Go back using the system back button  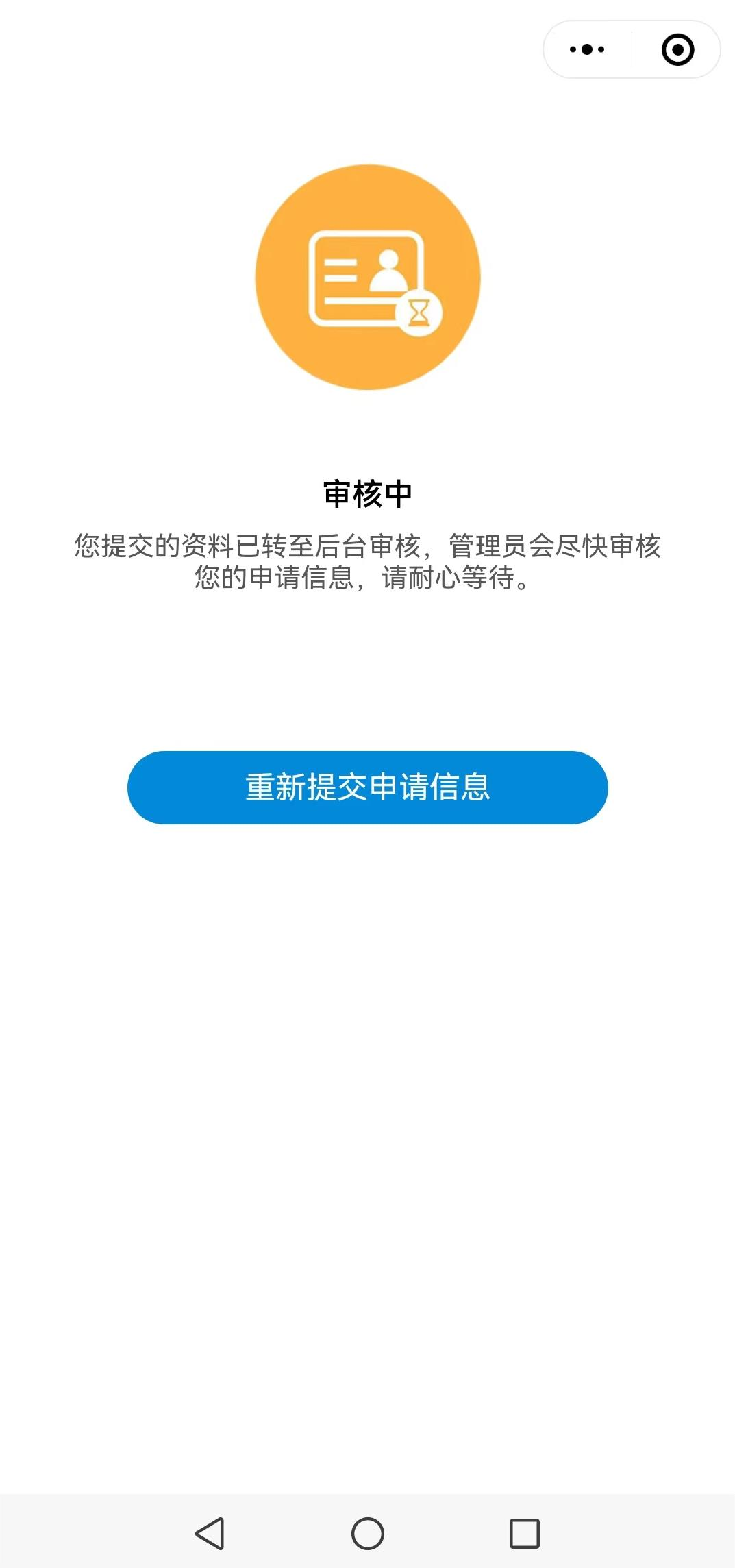210,1533
